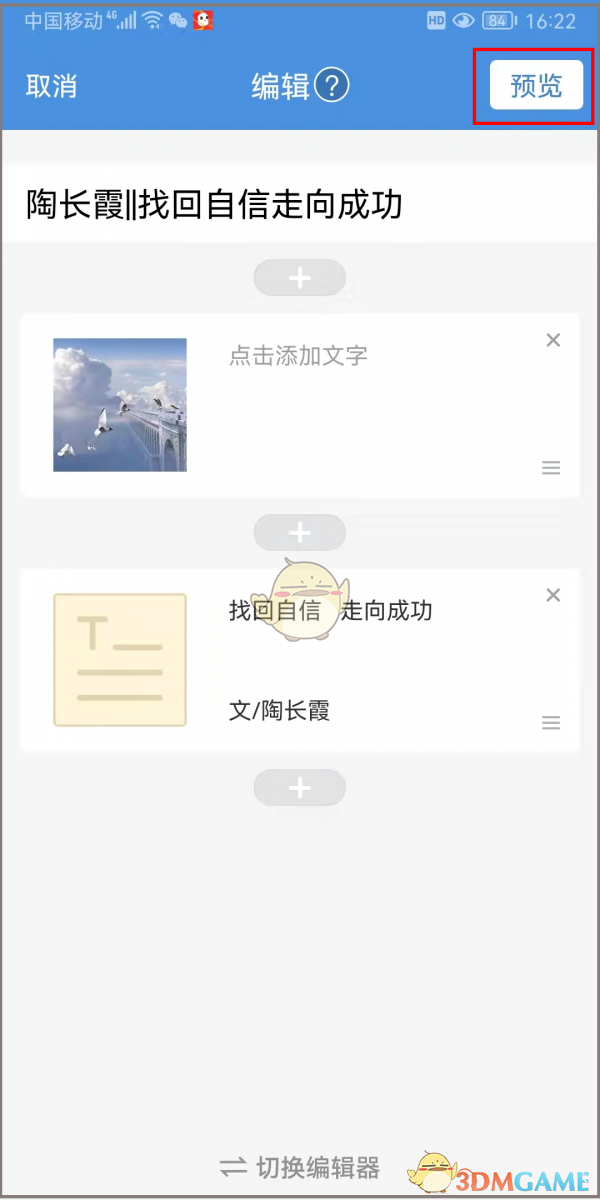Open the sky photo thumbnail

tap(120, 405)
